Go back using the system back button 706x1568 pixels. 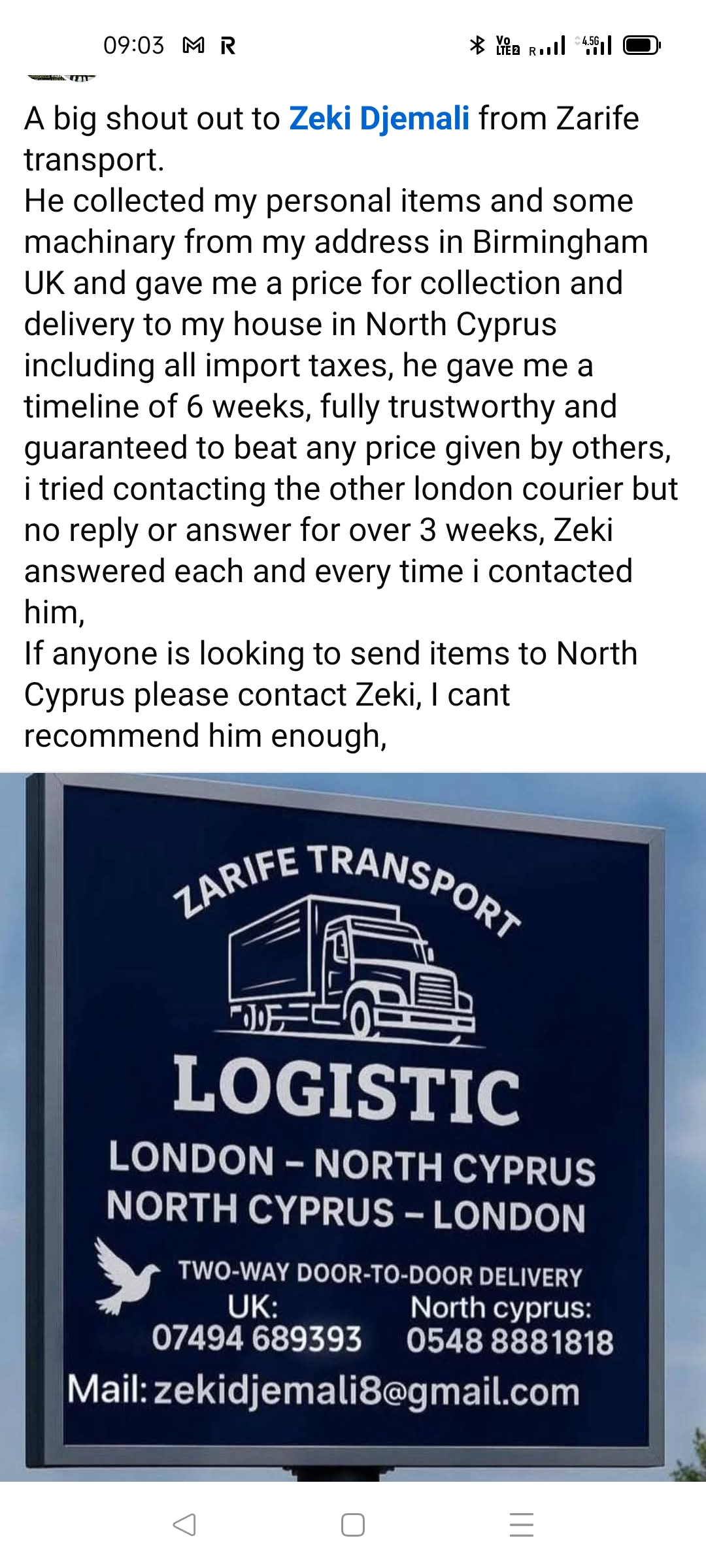tap(184, 1525)
